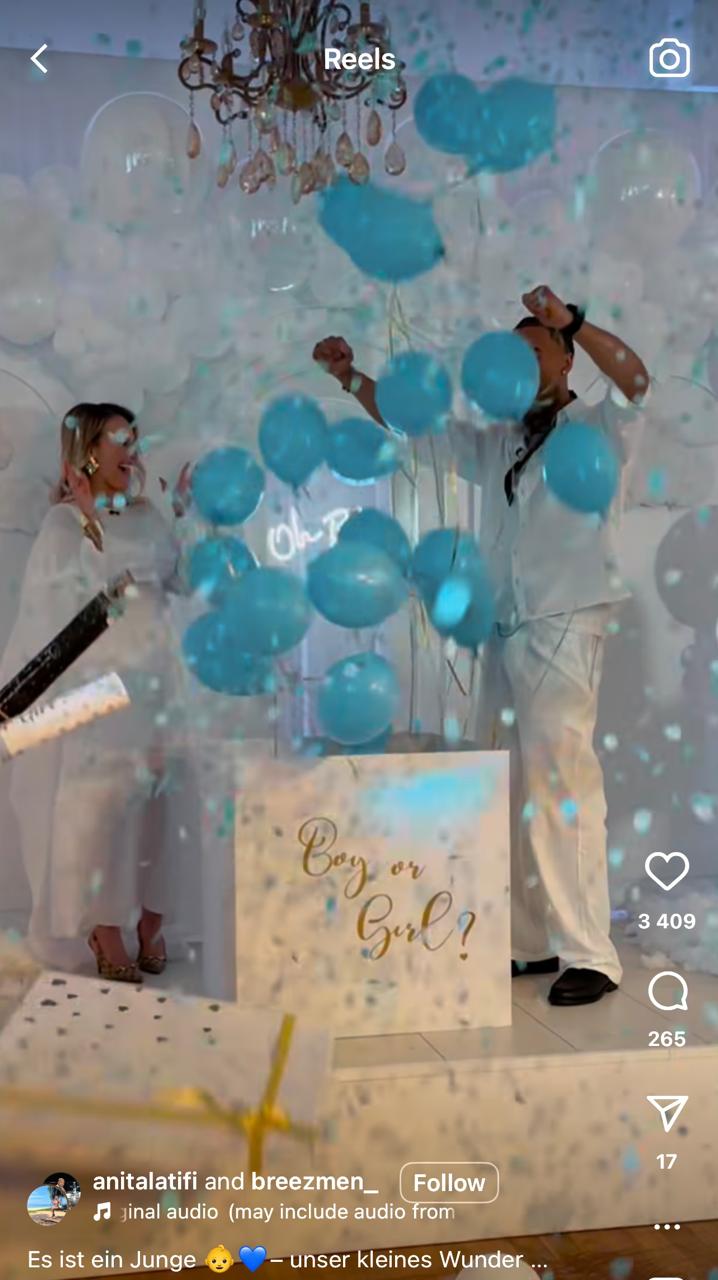Share this reel via paper plane
The height and width of the screenshot is (1280, 718).
pyautogui.click(x=667, y=1114)
